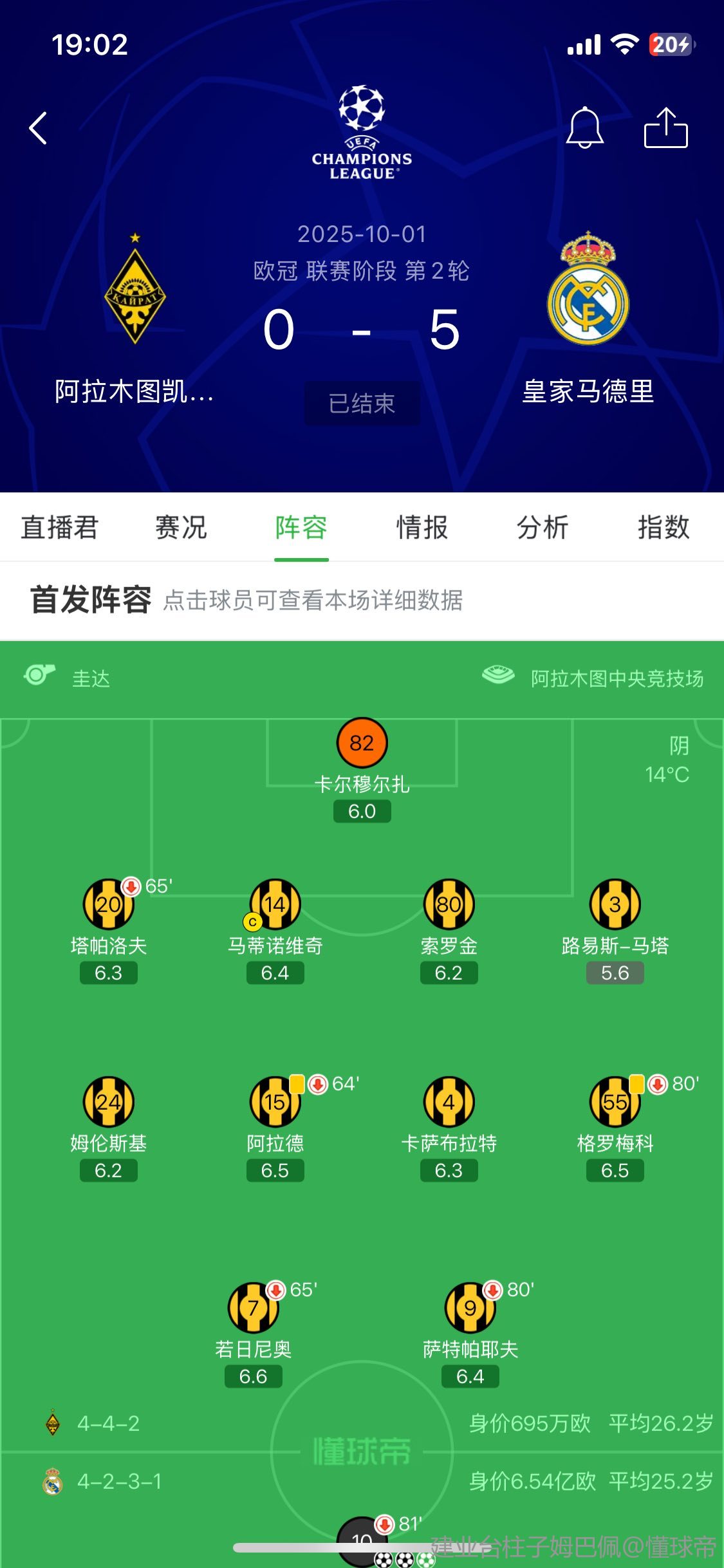View 塔帕洛夫 match details
The height and width of the screenshot is (1568, 724).
[x=109, y=904]
